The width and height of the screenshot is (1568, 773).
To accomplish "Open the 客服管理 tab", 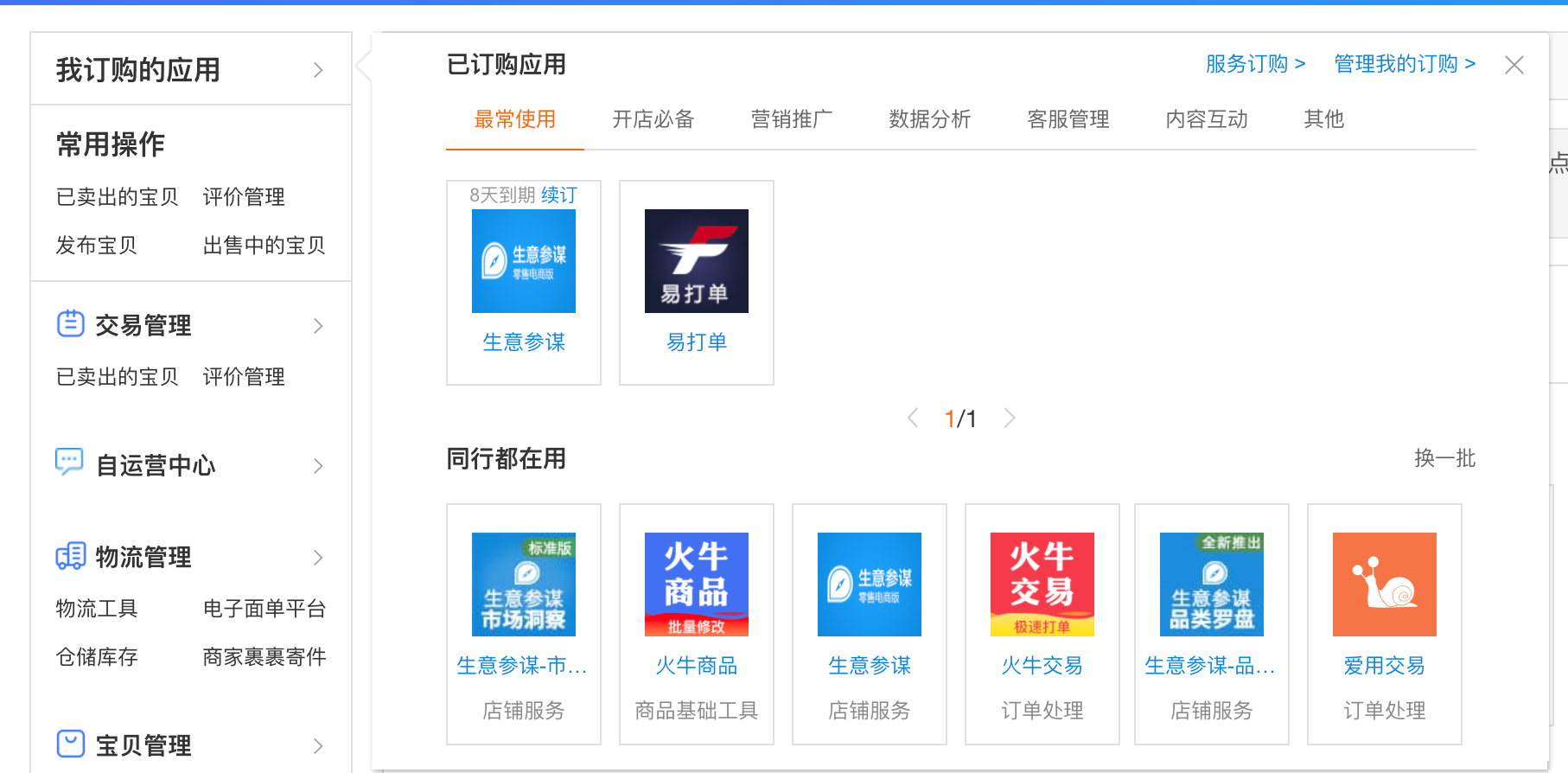I will tap(1068, 119).
